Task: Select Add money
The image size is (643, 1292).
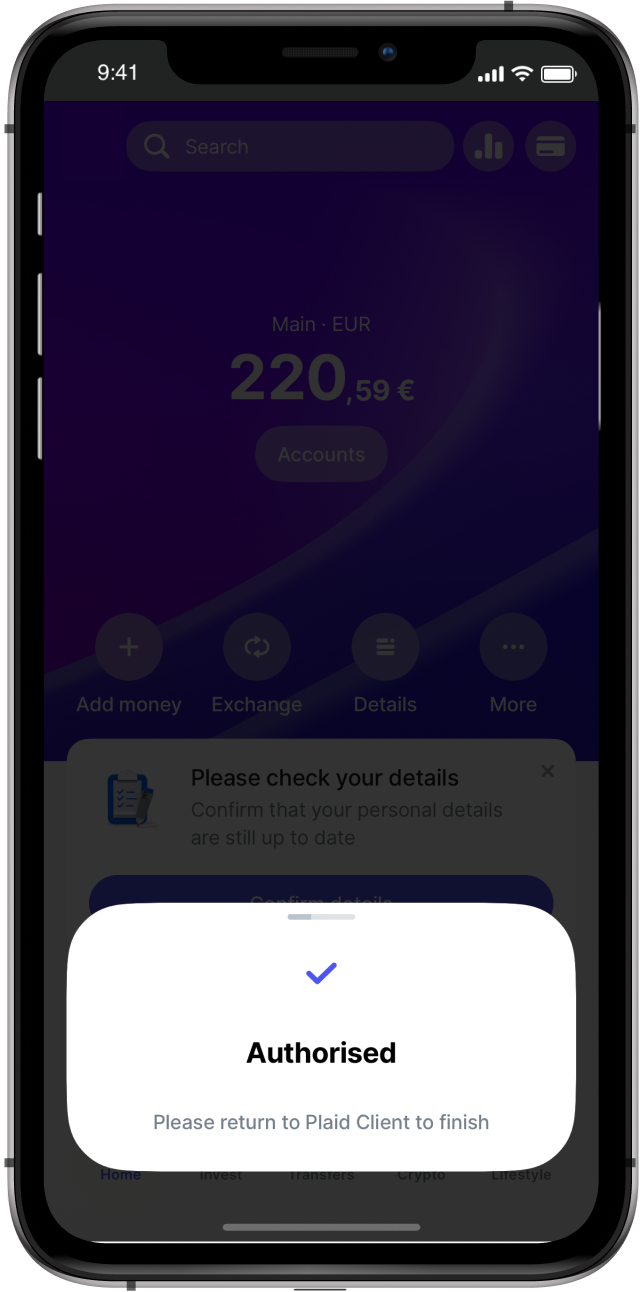Action: tap(129, 664)
